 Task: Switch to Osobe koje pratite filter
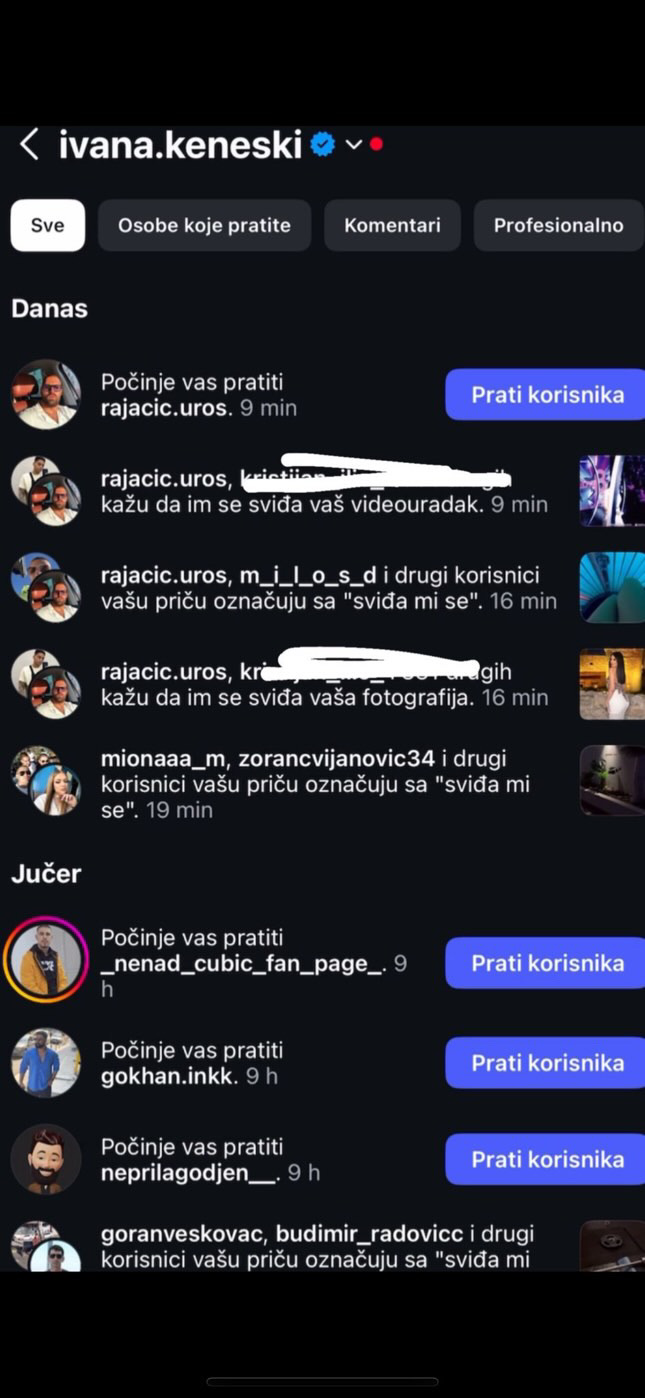204,225
